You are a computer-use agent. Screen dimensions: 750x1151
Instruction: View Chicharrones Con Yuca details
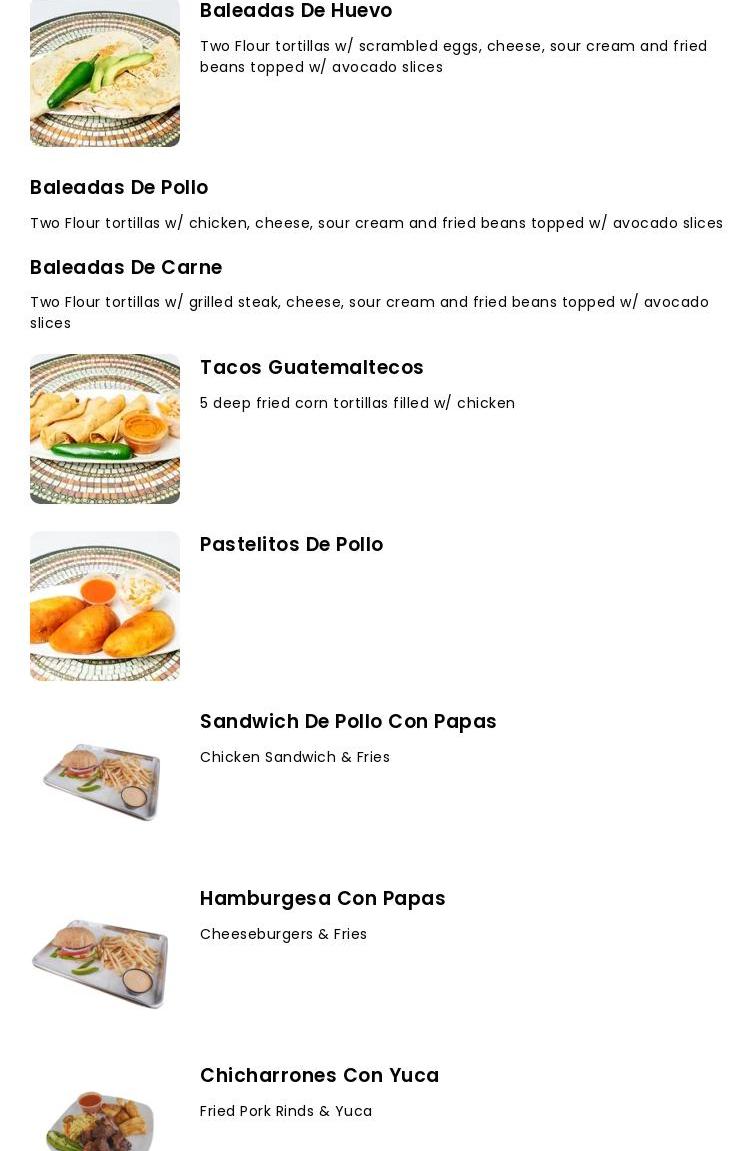319,1076
